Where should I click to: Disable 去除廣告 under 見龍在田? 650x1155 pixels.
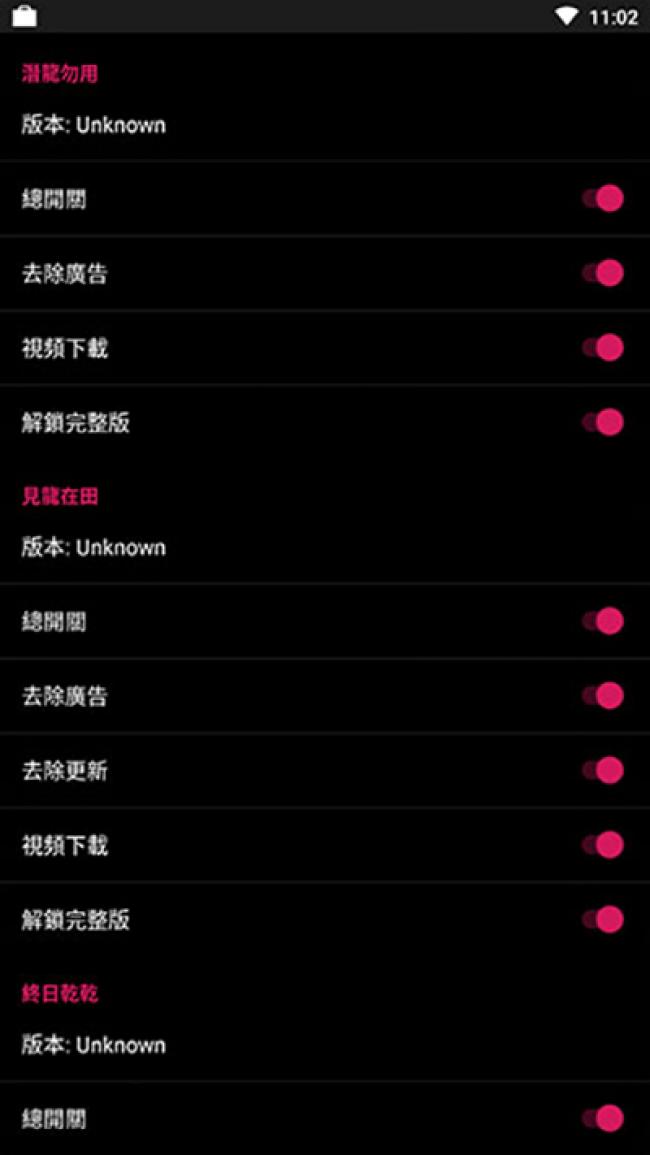[603, 695]
